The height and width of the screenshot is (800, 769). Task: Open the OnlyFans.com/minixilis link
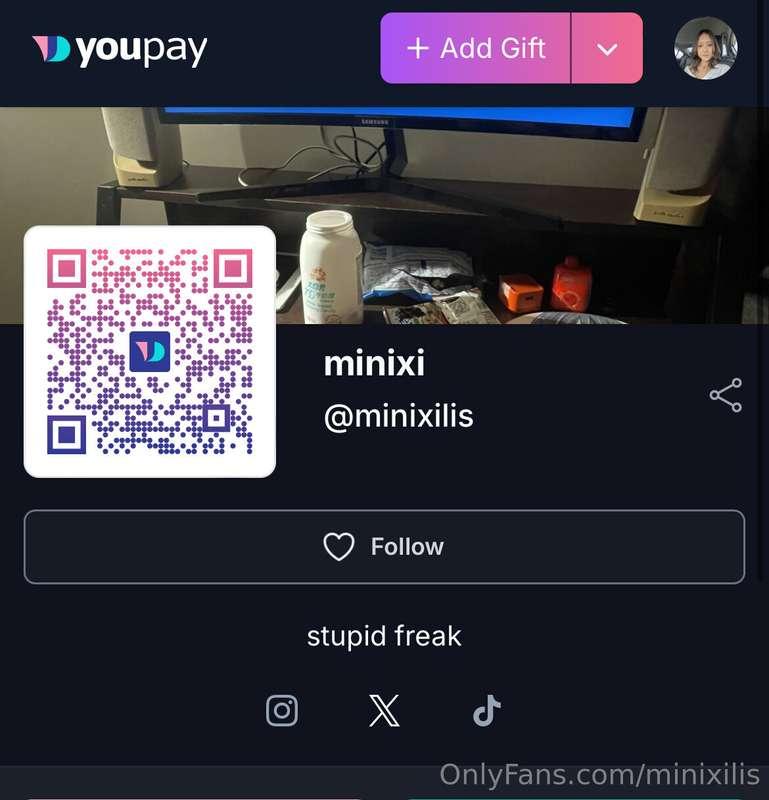pyautogui.click(x=597, y=772)
